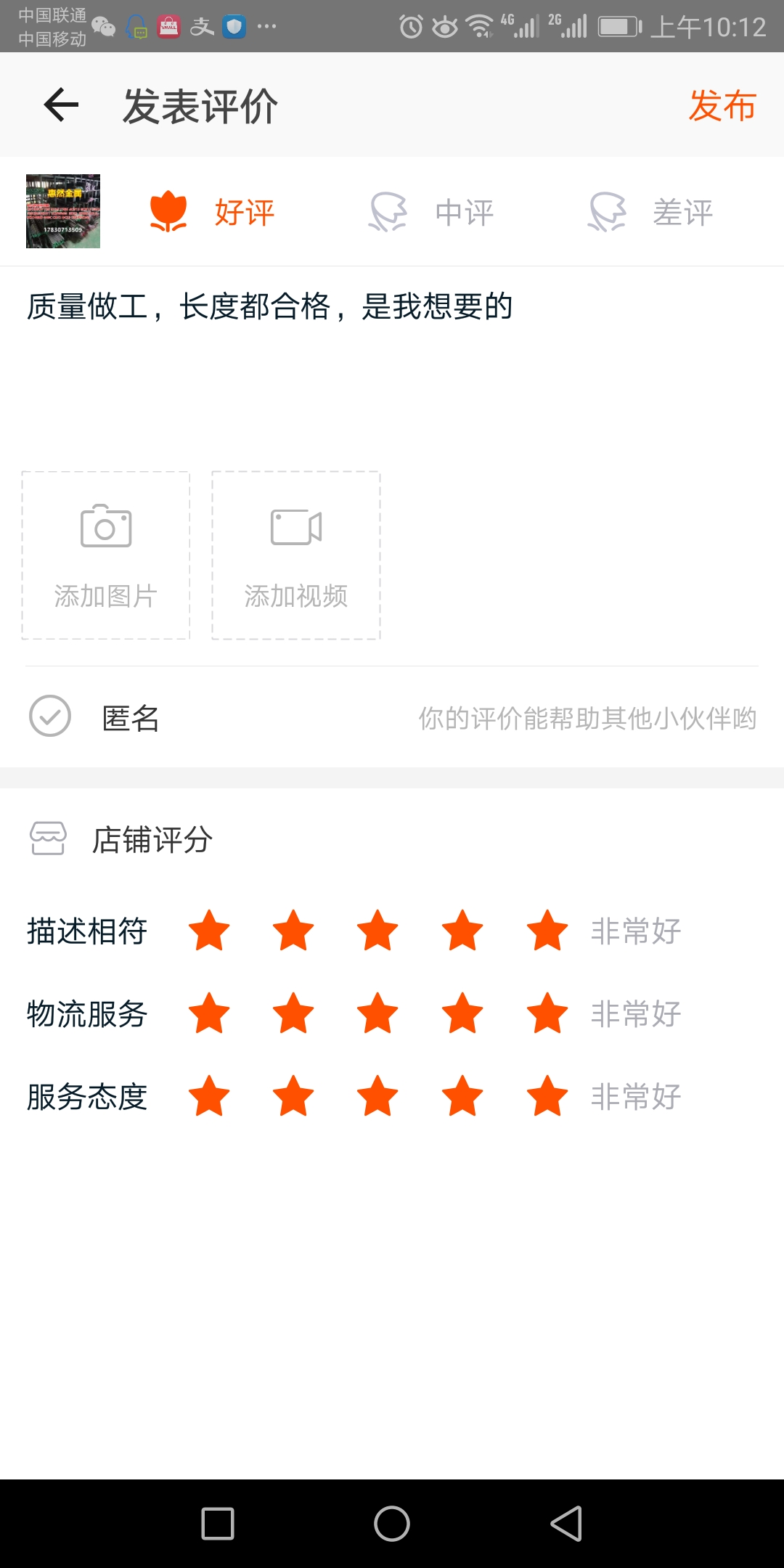This screenshot has height=1568, width=784.
Task: Toggle the 匿名 anonymous checkbox
Action: coord(50,716)
